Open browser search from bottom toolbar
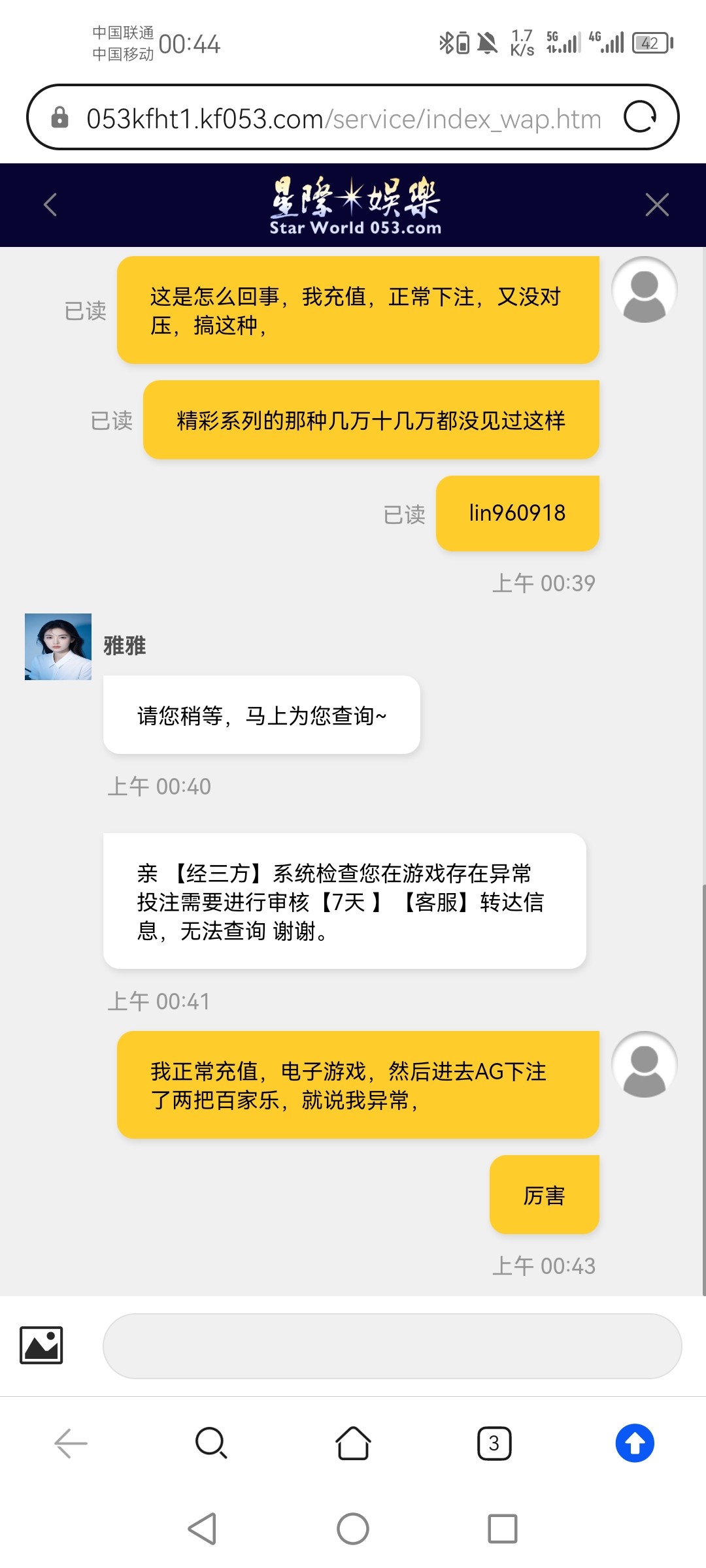 [x=211, y=1443]
